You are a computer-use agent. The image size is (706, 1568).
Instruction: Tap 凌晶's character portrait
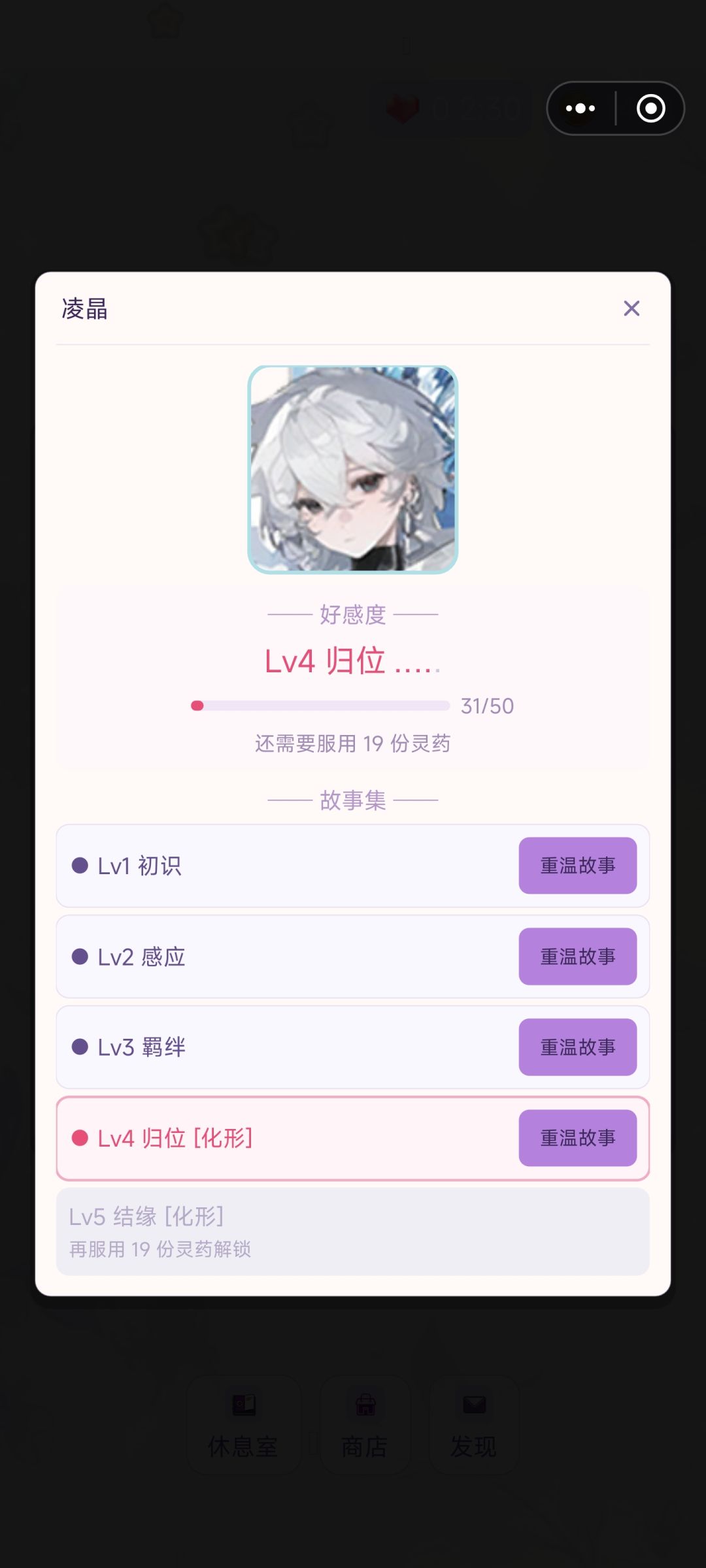tap(353, 472)
